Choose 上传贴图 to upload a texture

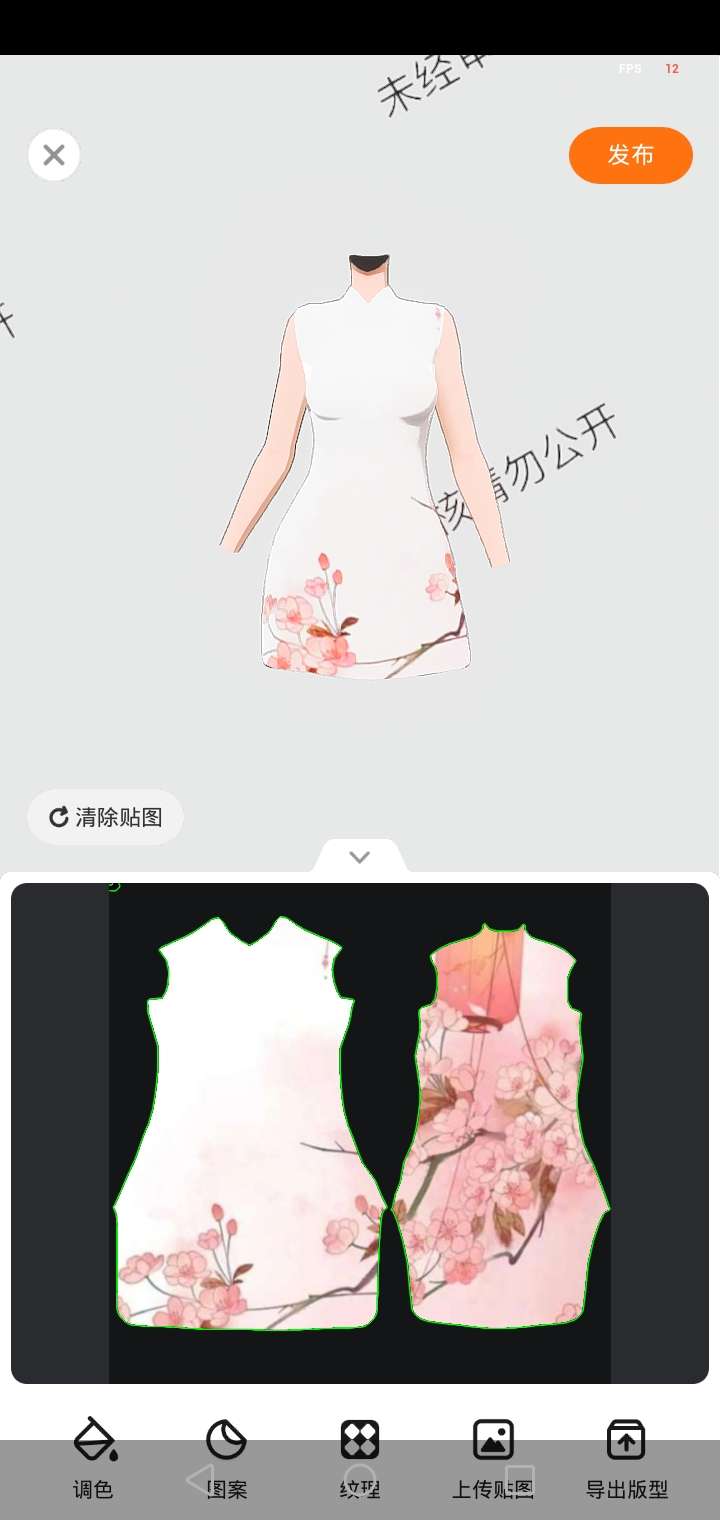(493, 1457)
